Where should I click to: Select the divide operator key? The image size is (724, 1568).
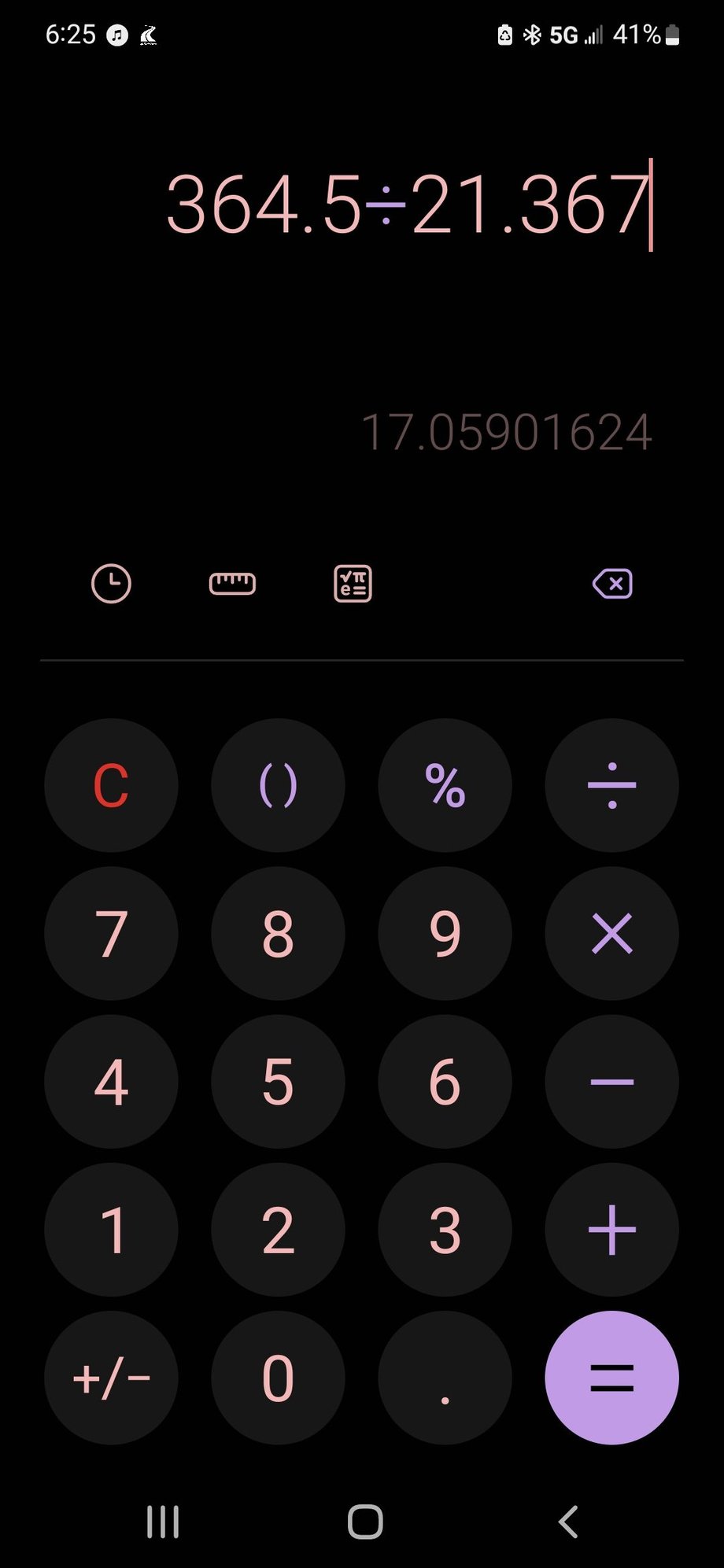[611, 785]
